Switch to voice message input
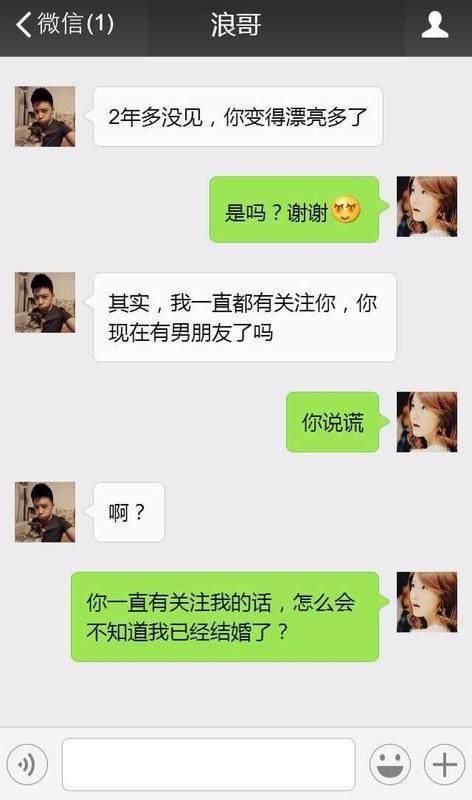The image size is (472, 800). point(28,764)
